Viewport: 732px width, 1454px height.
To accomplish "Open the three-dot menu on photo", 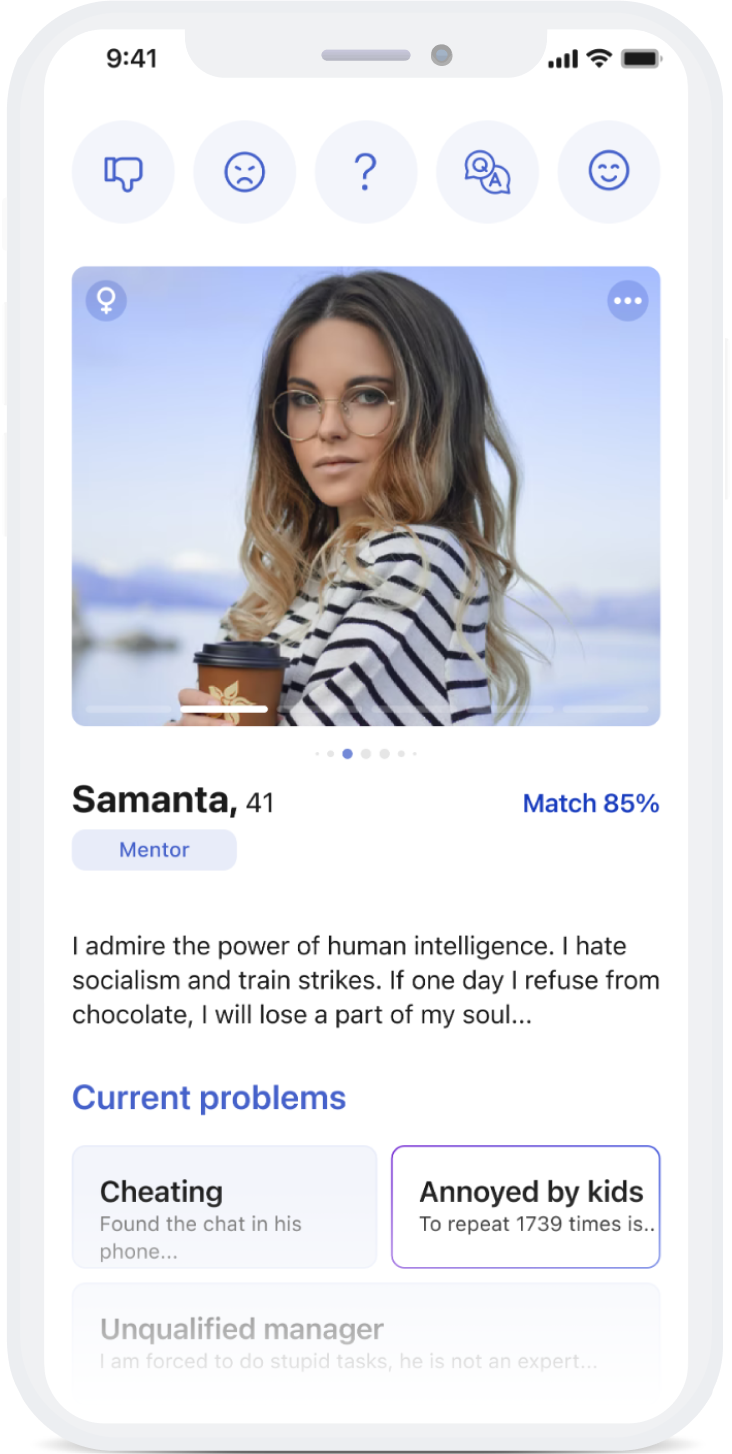I will [628, 300].
